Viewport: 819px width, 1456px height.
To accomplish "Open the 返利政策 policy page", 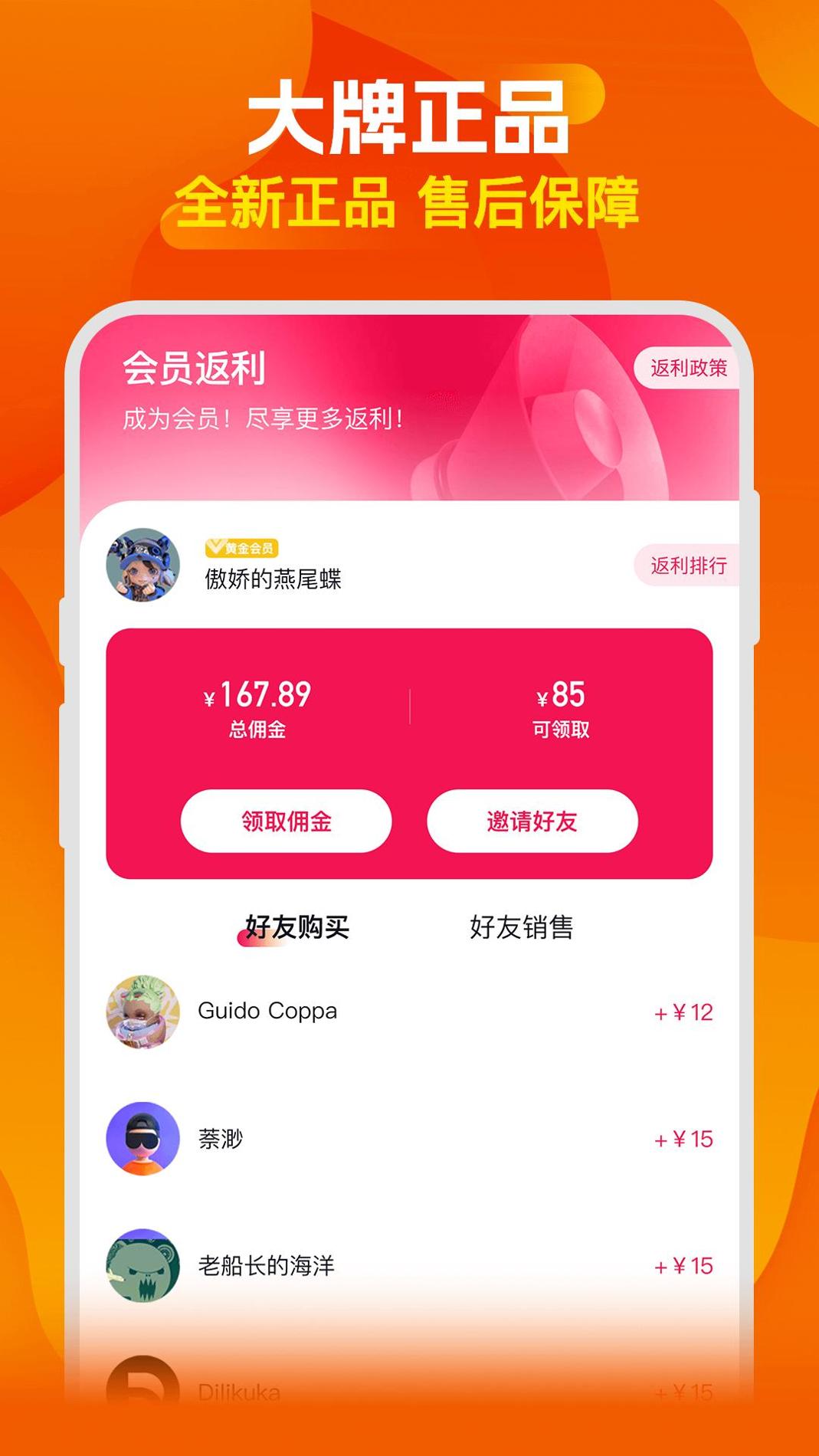I will pyautogui.click(x=689, y=368).
